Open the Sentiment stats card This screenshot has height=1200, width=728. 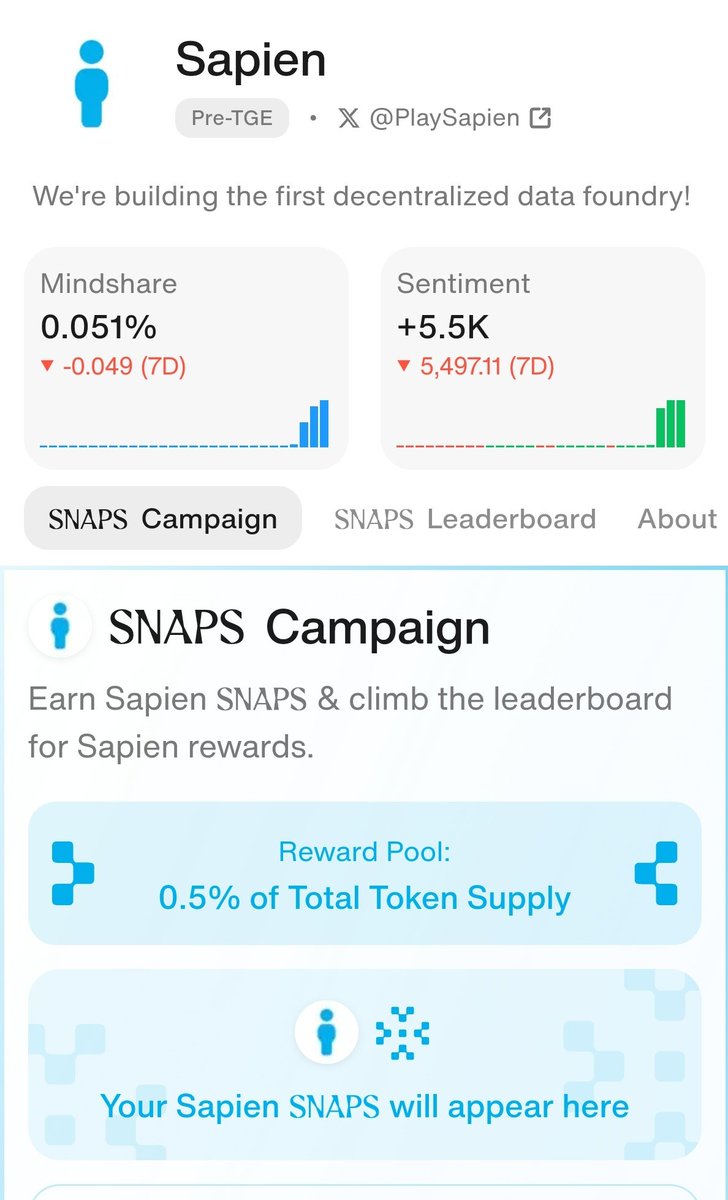click(x=543, y=359)
